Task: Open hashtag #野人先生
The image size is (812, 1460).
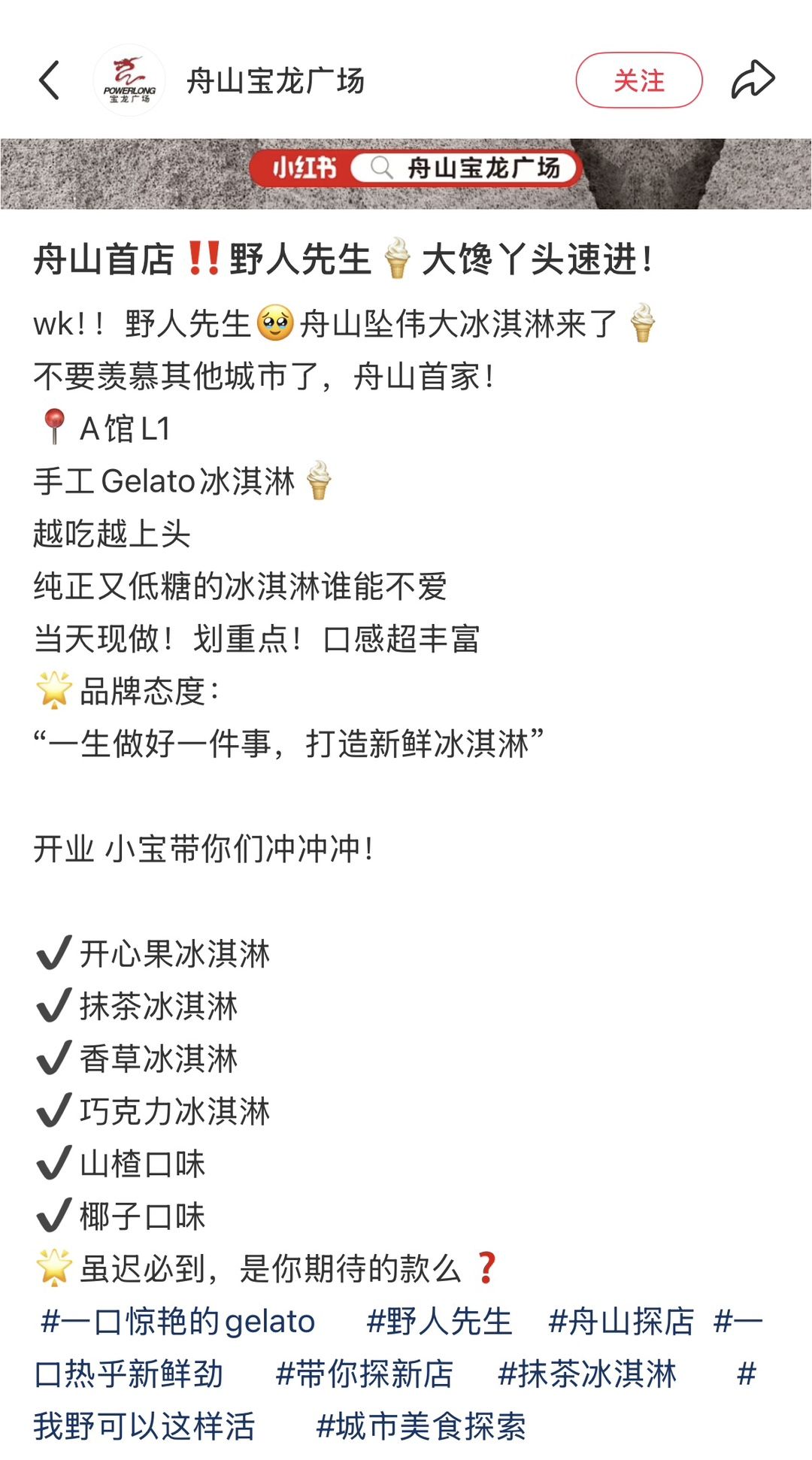Action: [439, 1321]
